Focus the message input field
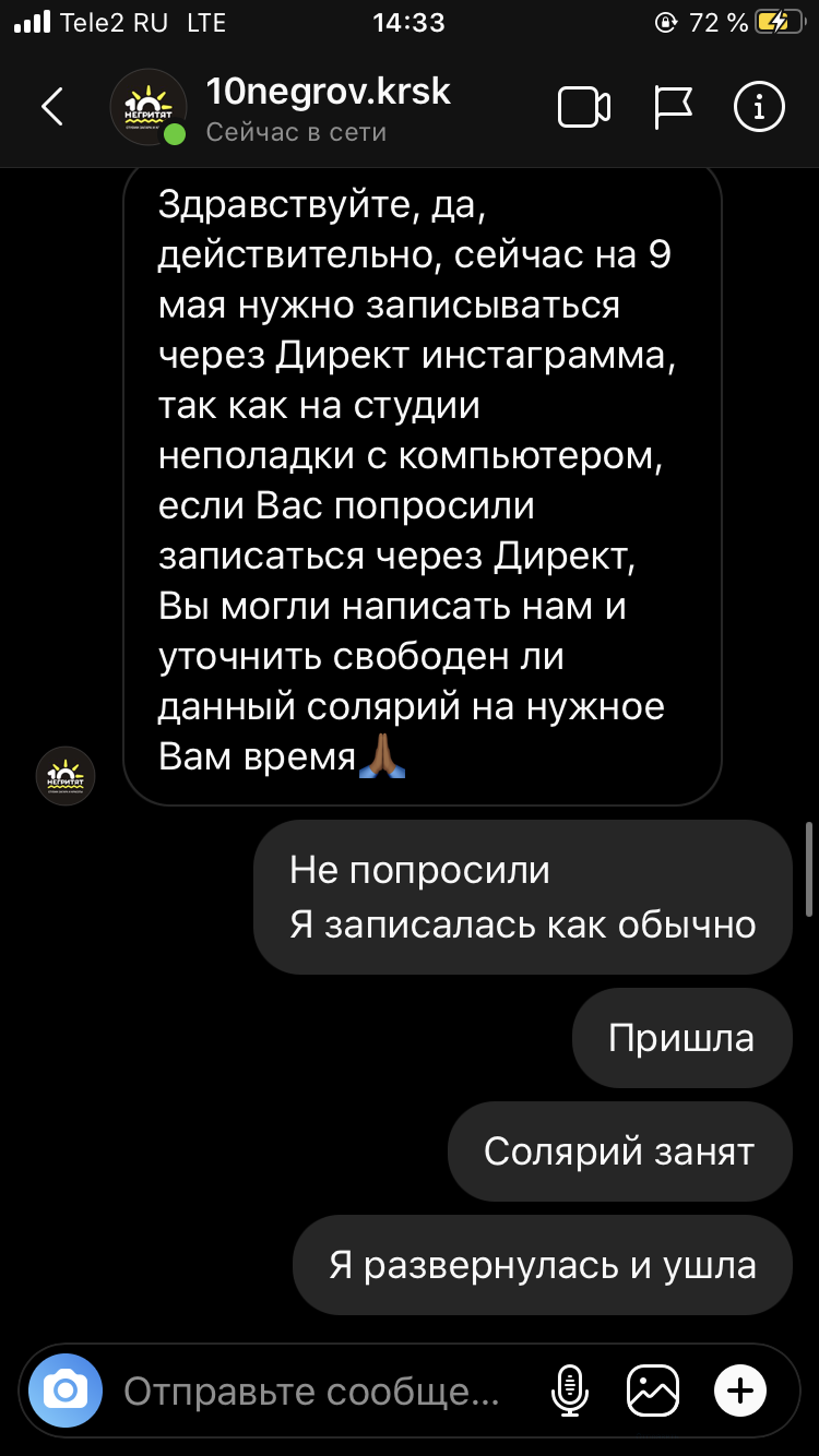 317,1391
